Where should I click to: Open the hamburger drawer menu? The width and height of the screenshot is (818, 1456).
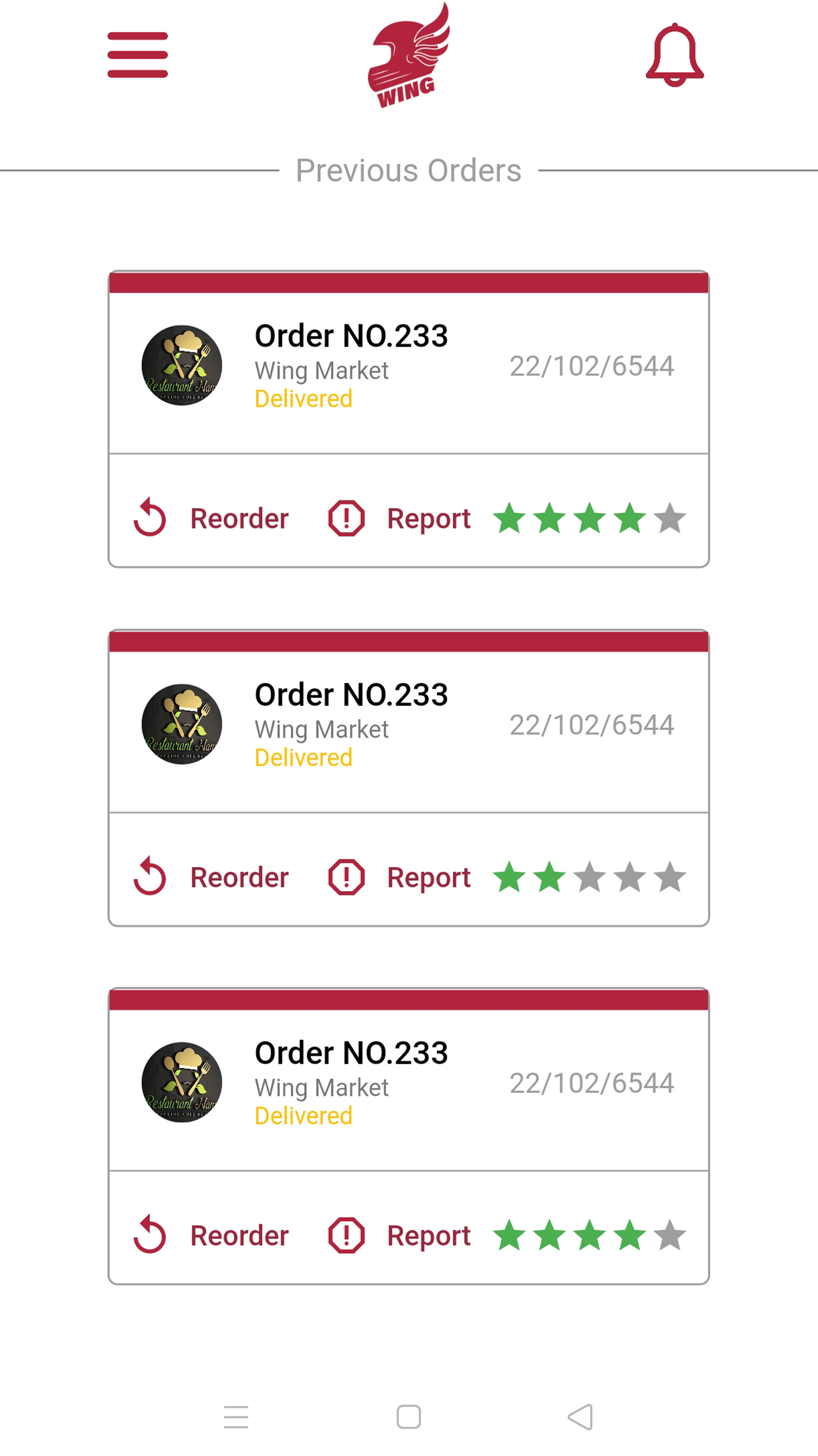[x=137, y=55]
